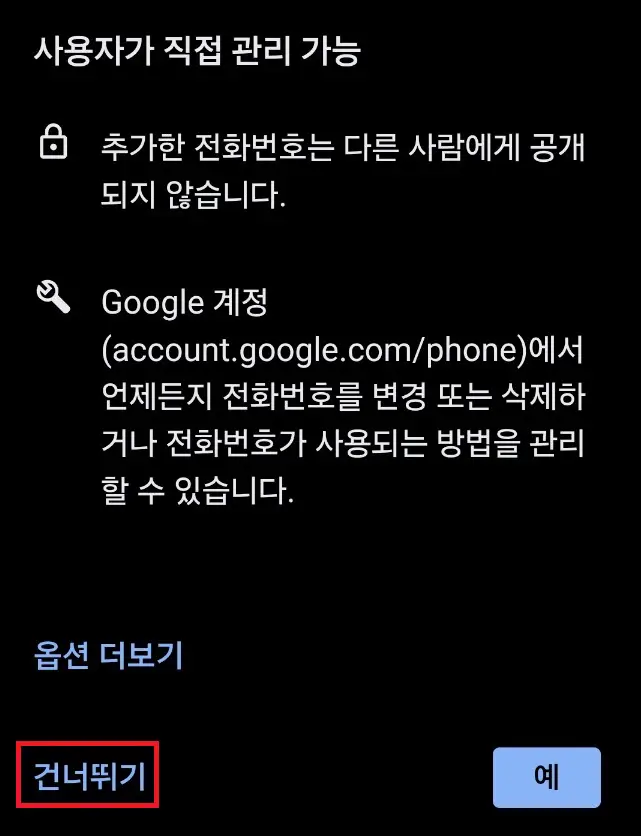Open 옵션 더보기 for more options

coord(109,656)
